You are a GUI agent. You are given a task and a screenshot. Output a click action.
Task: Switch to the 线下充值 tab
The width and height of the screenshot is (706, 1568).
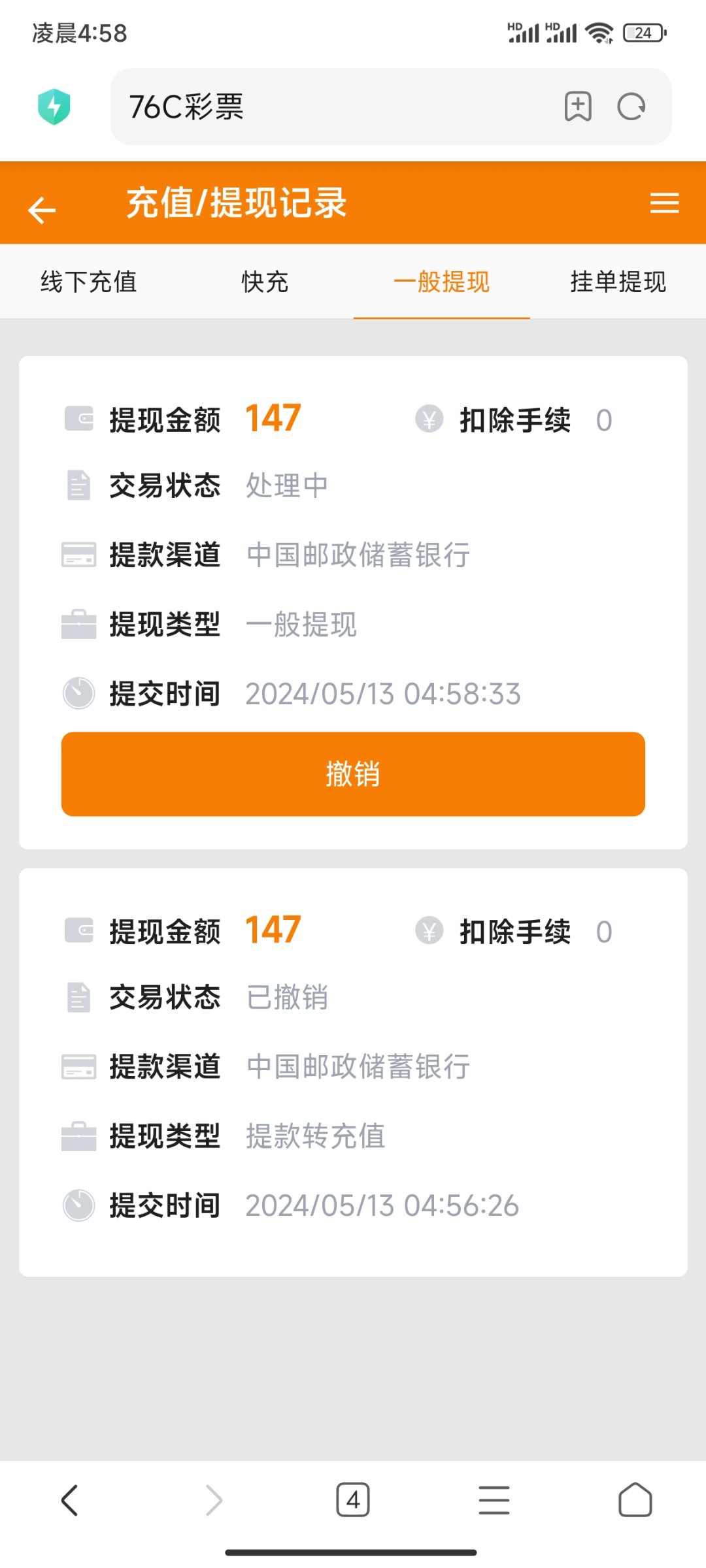click(88, 282)
